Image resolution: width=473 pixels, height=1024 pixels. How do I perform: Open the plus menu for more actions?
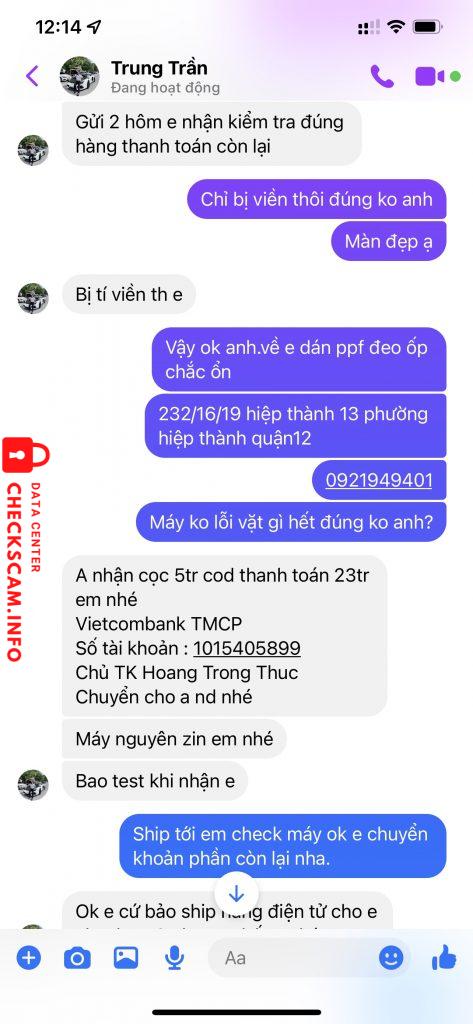[x=28, y=958]
